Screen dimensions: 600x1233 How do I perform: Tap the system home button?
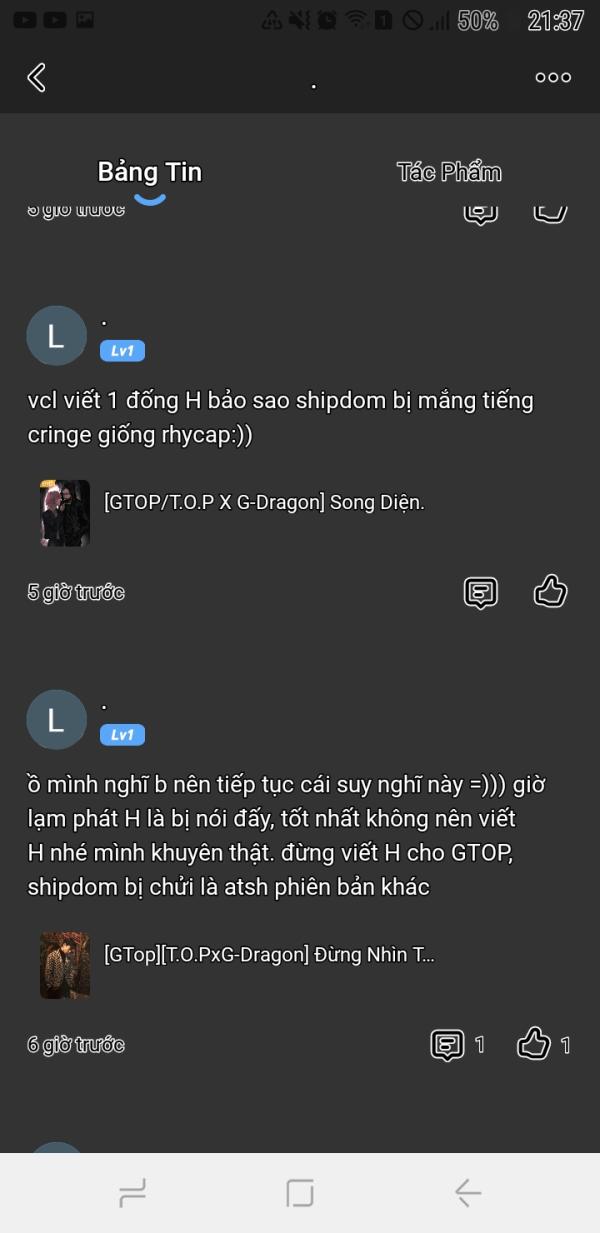300,1193
